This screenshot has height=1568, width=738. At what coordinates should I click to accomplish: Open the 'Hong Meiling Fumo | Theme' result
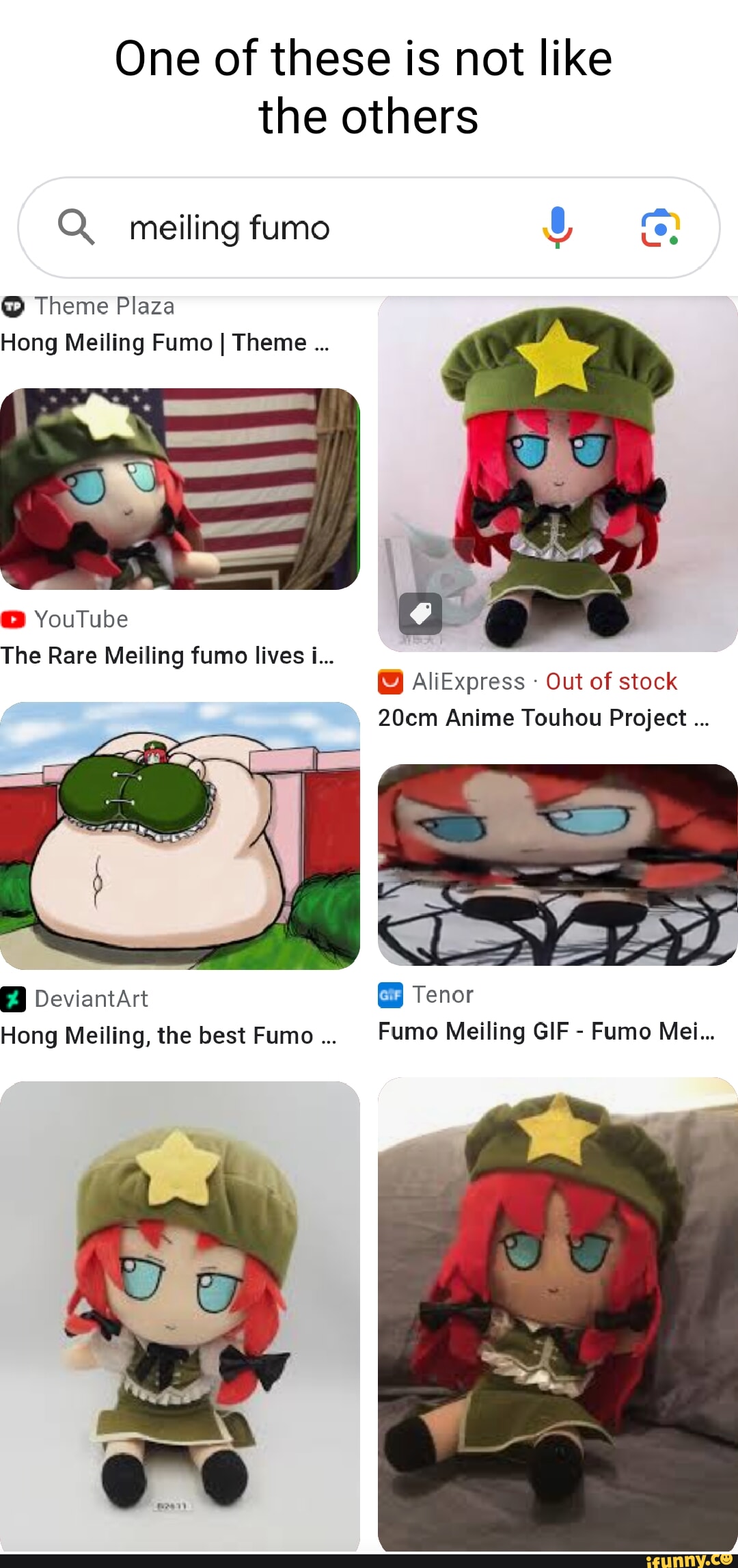tap(164, 342)
